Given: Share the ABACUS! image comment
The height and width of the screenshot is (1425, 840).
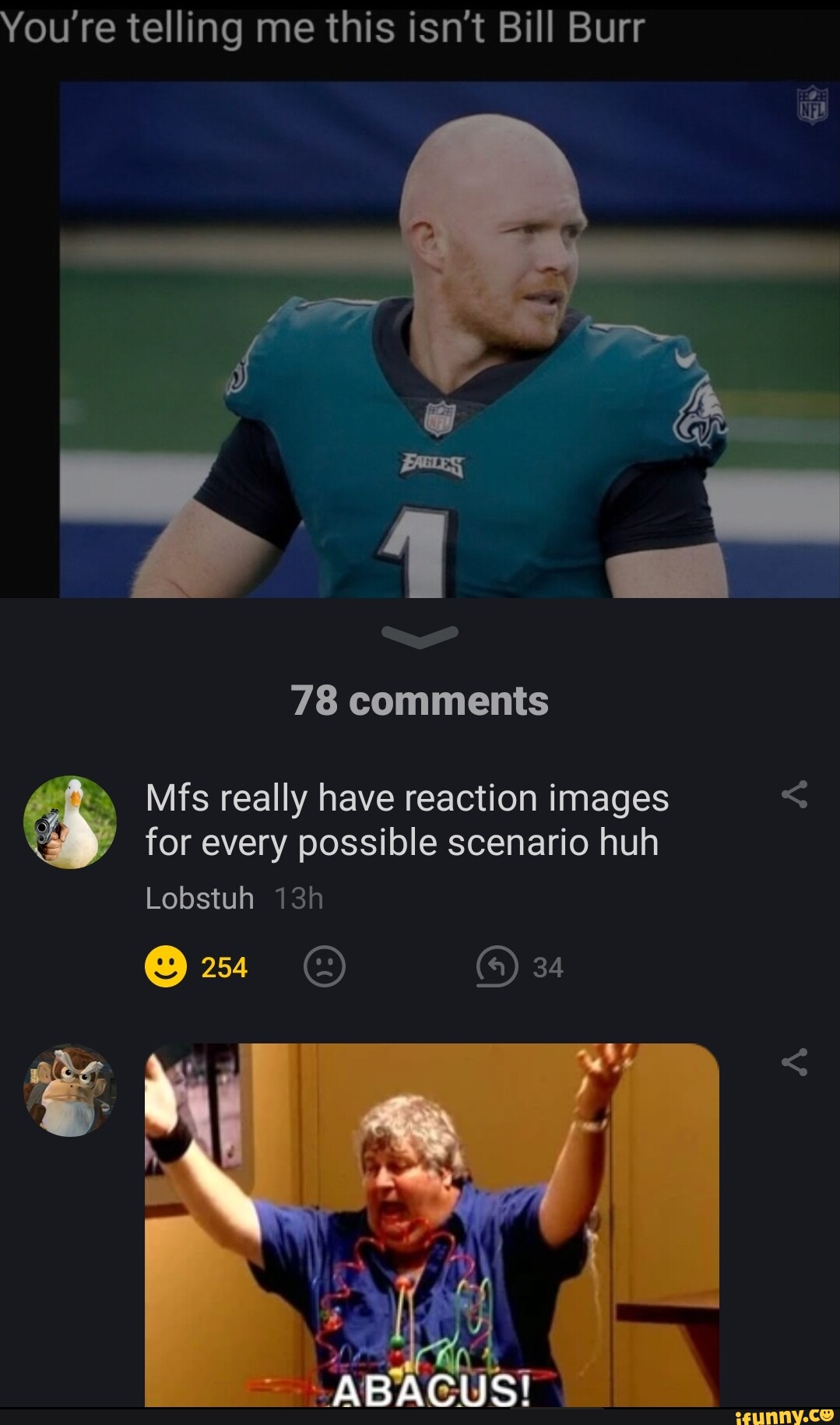Looking at the screenshot, I should click(x=794, y=1062).
